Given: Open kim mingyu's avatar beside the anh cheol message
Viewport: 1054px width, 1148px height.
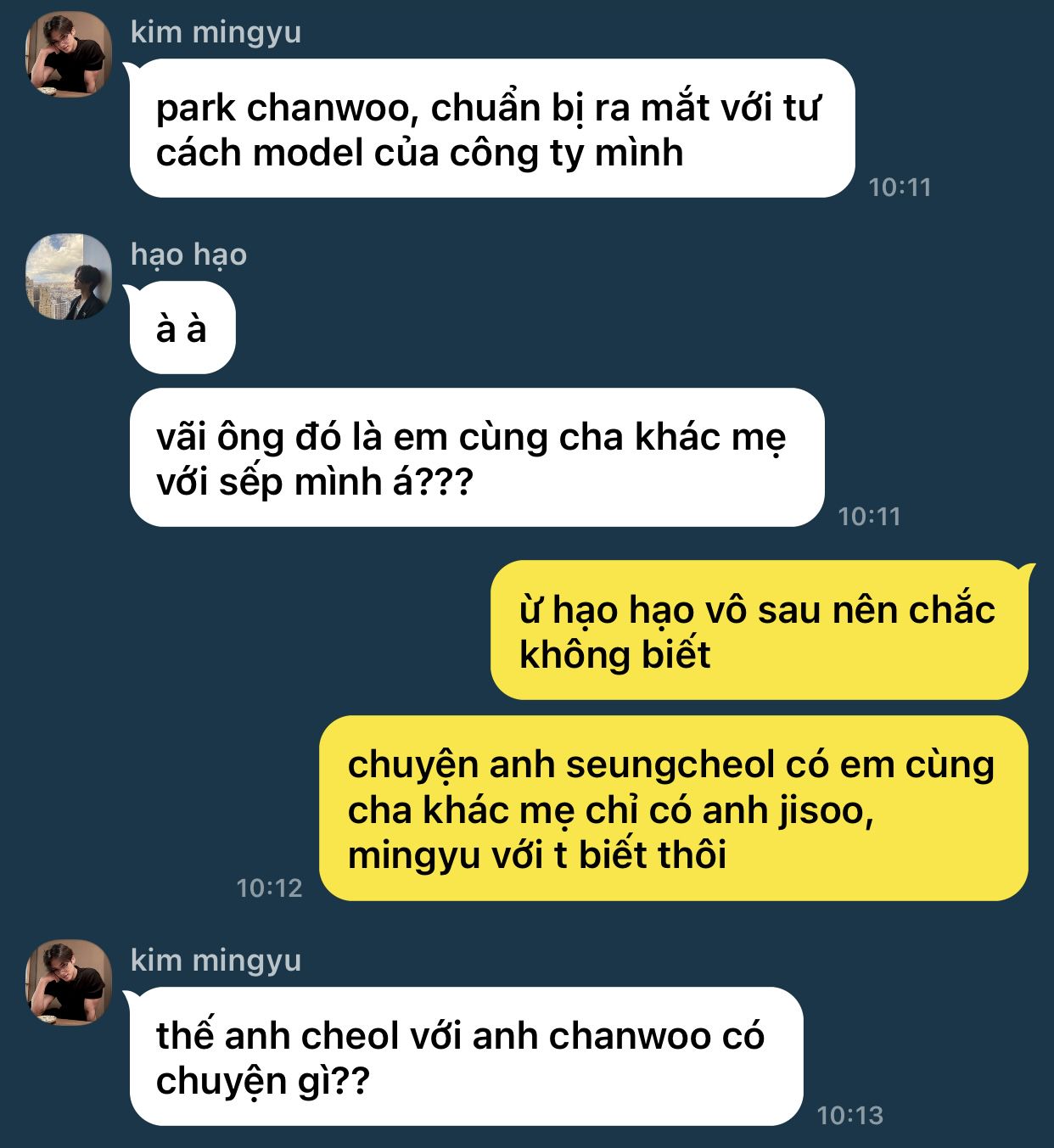Looking at the screenshot, I should (69, 982).
